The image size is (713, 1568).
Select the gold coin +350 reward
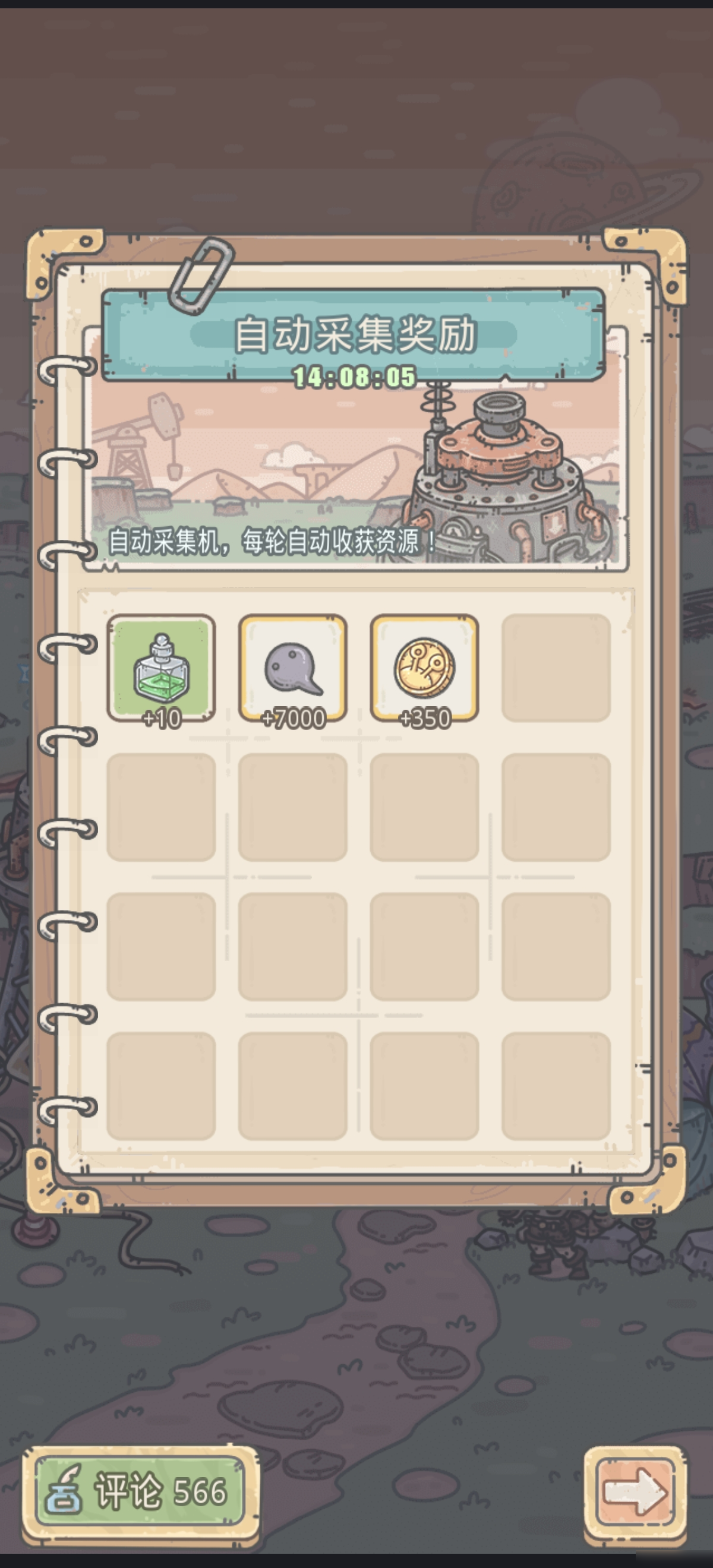(x=424, y=669)
